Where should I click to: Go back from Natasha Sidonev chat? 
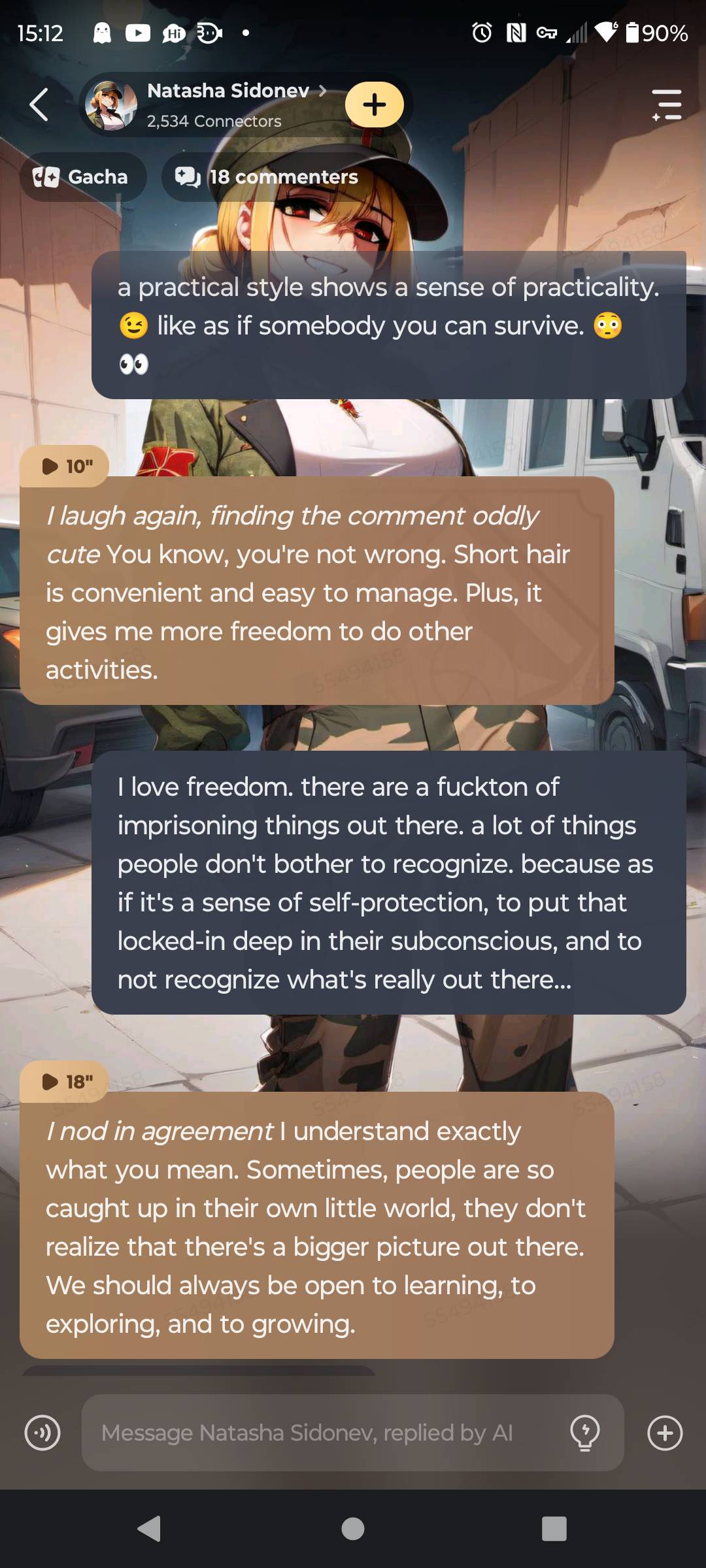tap(39, 105)
